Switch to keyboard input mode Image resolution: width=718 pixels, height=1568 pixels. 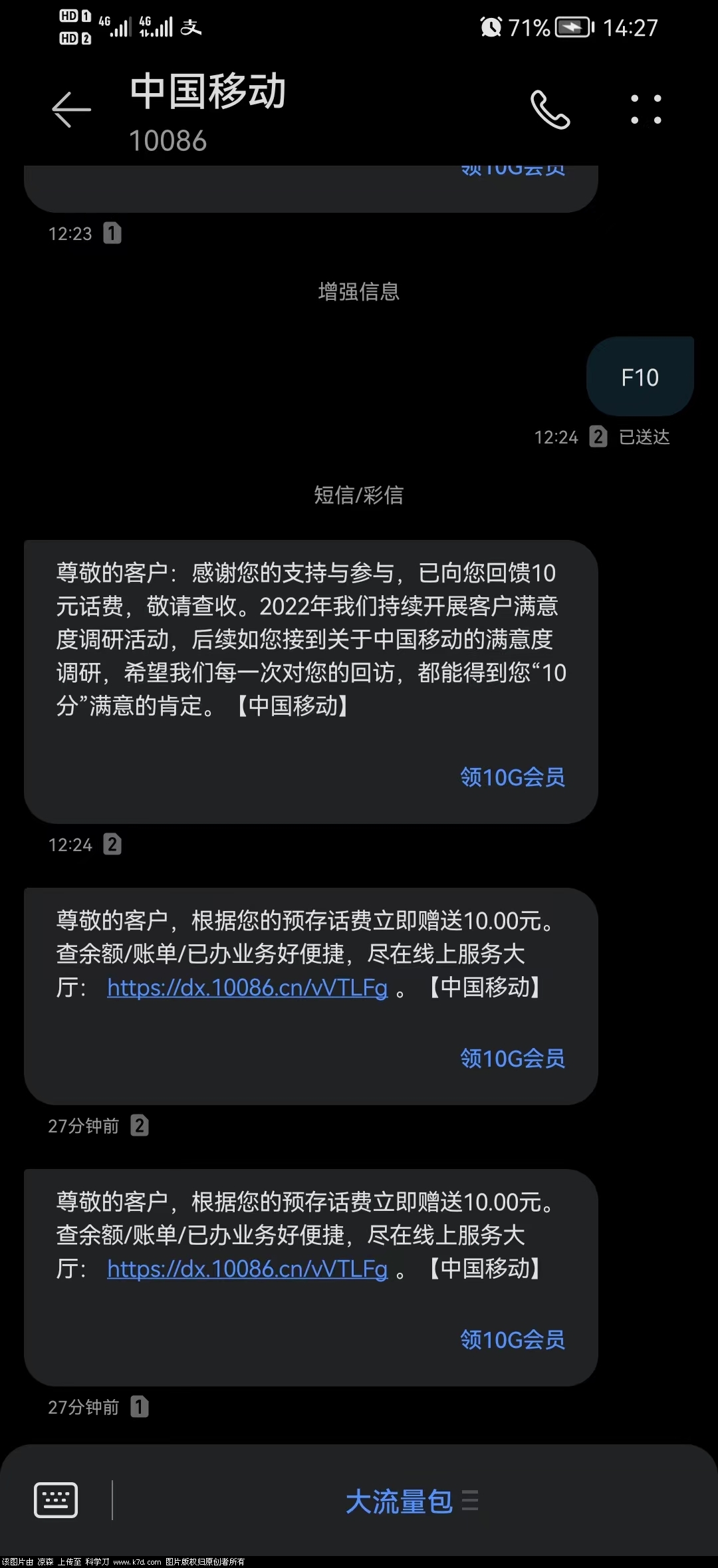(56, 1500)
